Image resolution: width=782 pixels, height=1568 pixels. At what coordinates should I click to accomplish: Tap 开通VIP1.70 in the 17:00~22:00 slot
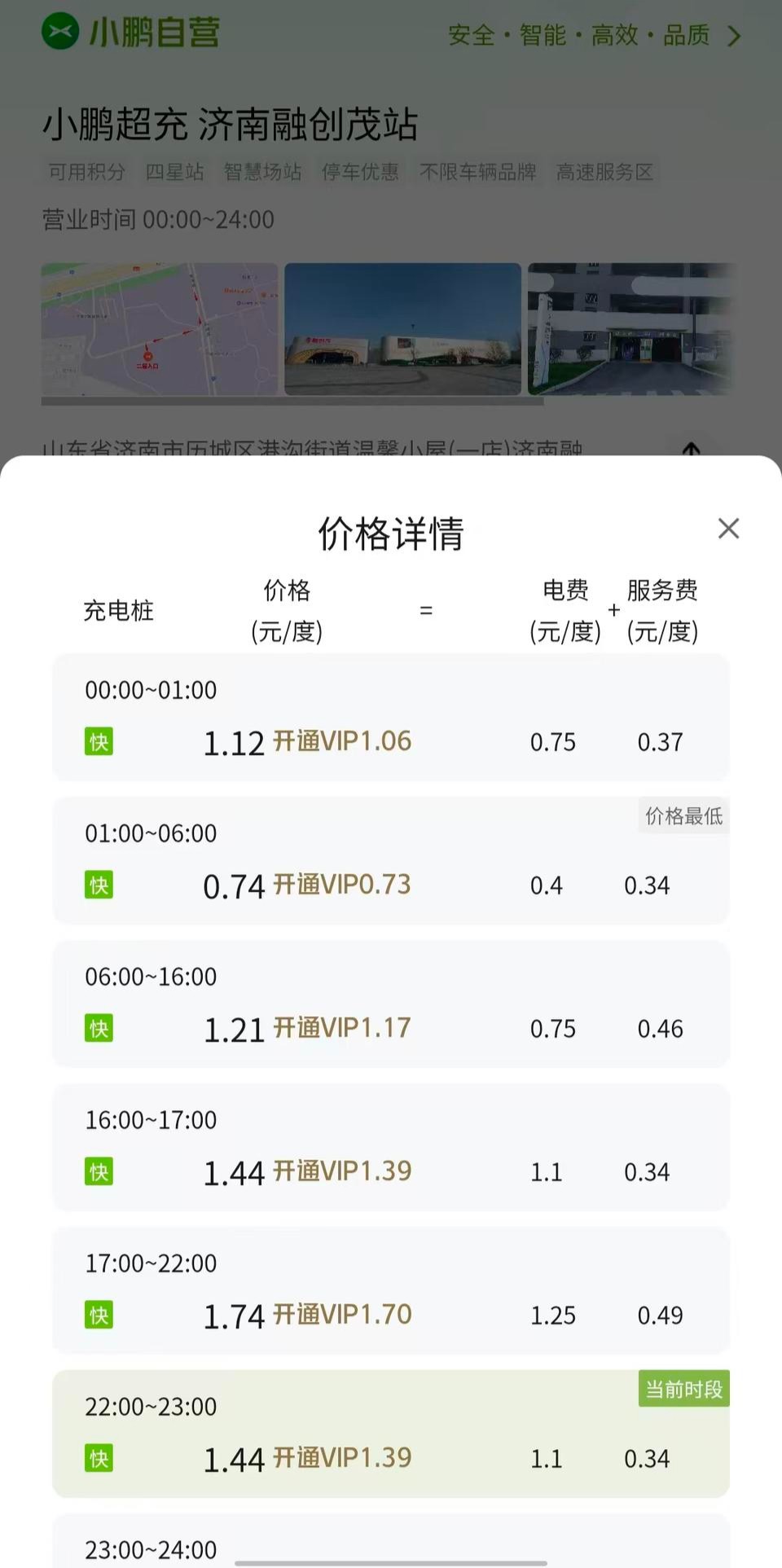[x=342, y=1315]
